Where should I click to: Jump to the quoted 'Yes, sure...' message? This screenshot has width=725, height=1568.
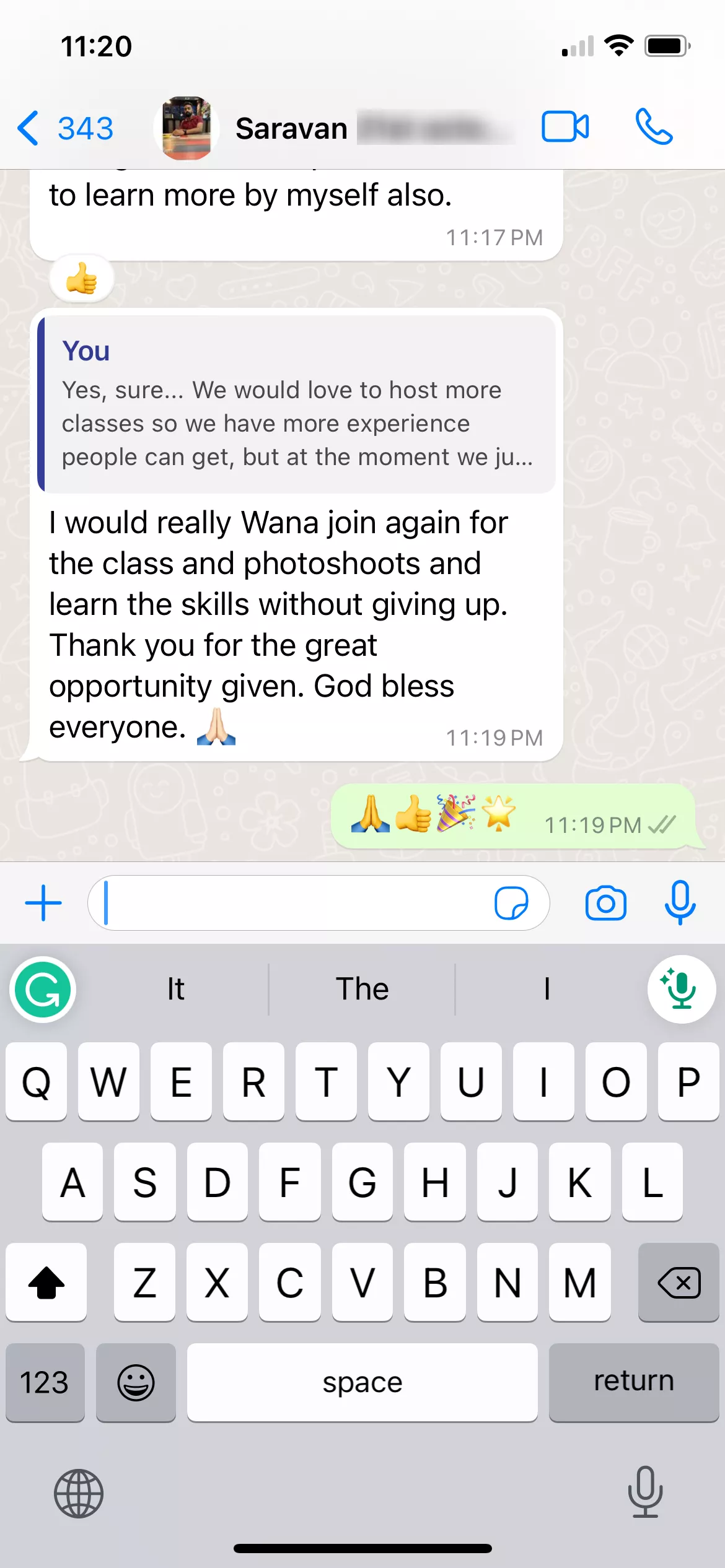[x=296, y=404]
